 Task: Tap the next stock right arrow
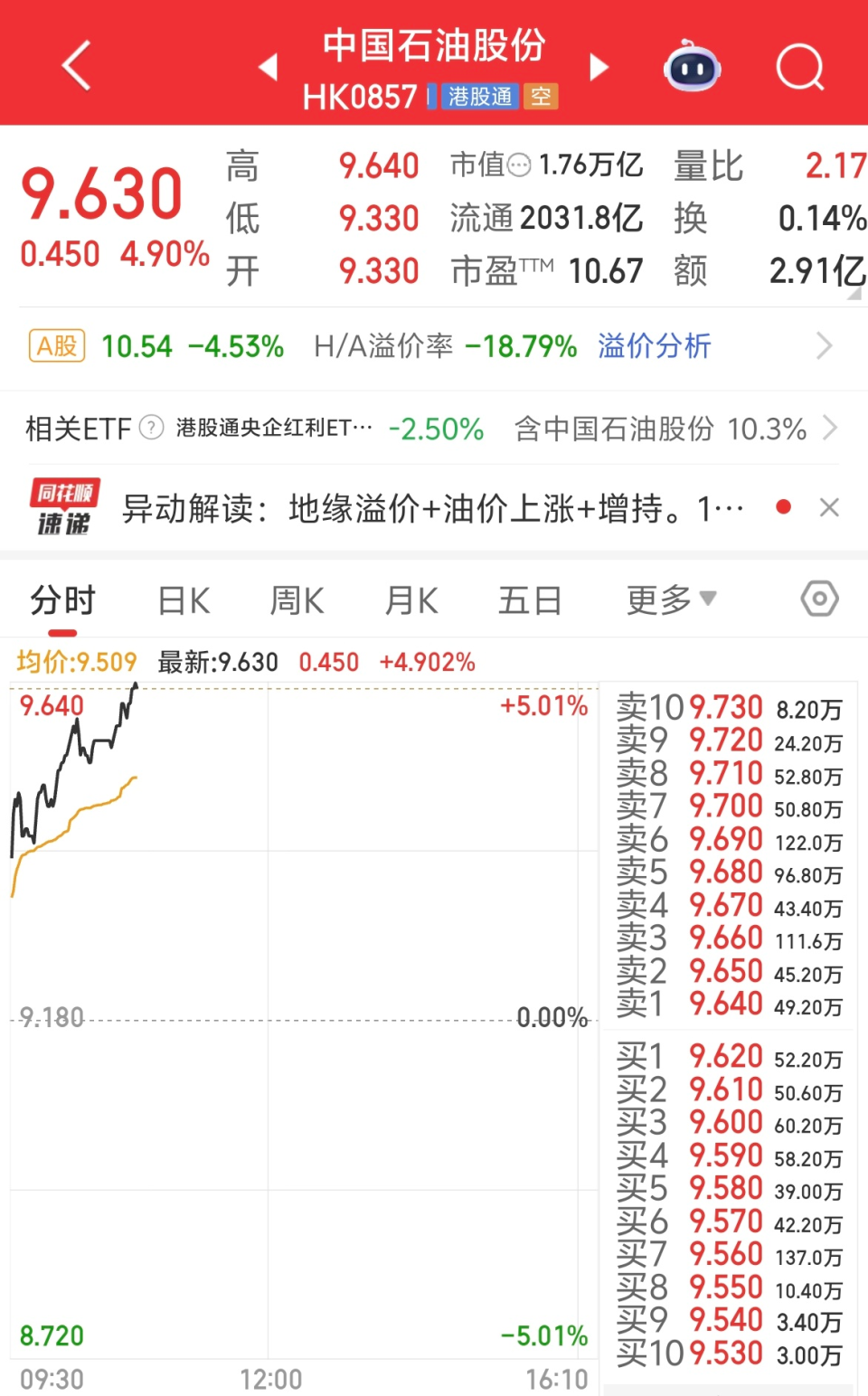click(599, 66)
